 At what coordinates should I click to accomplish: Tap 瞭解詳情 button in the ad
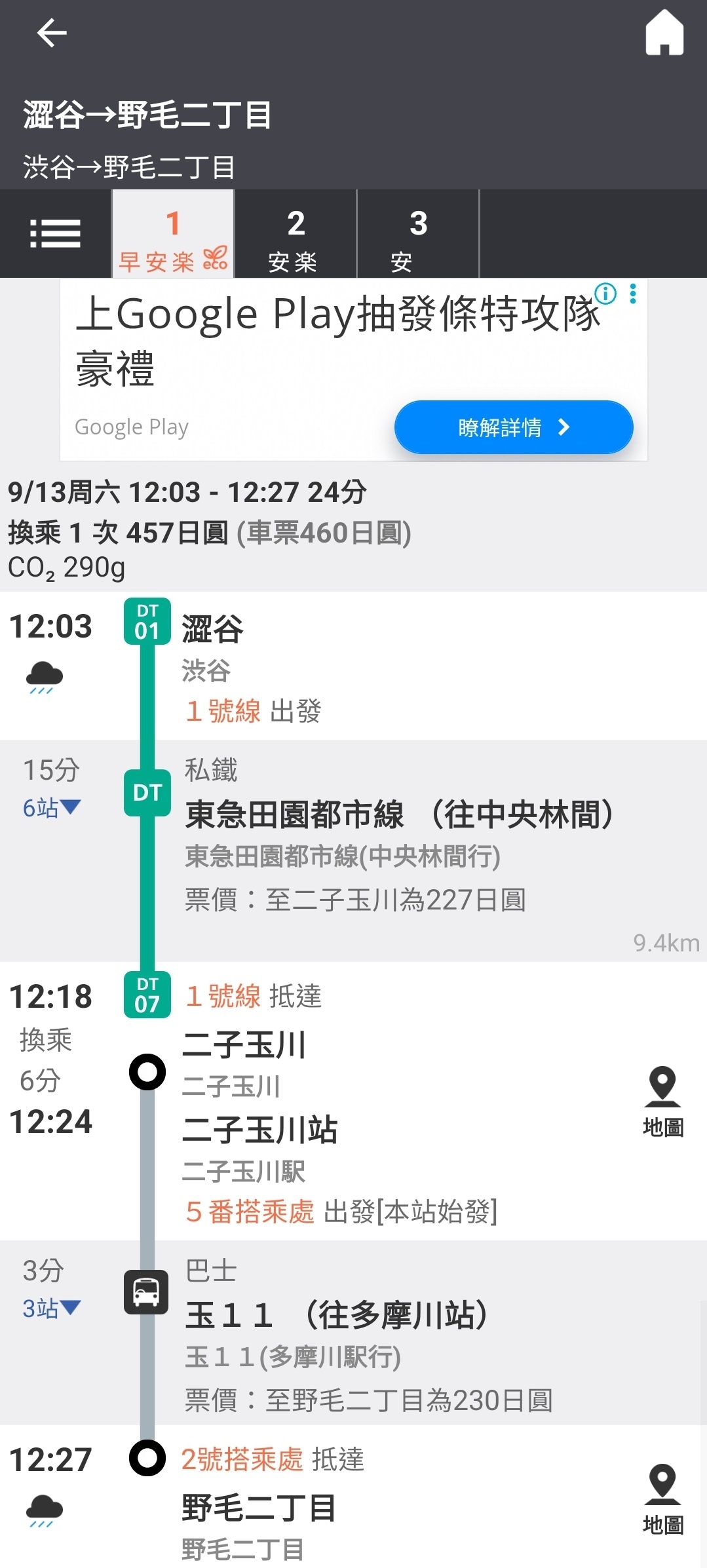point(513,427)
